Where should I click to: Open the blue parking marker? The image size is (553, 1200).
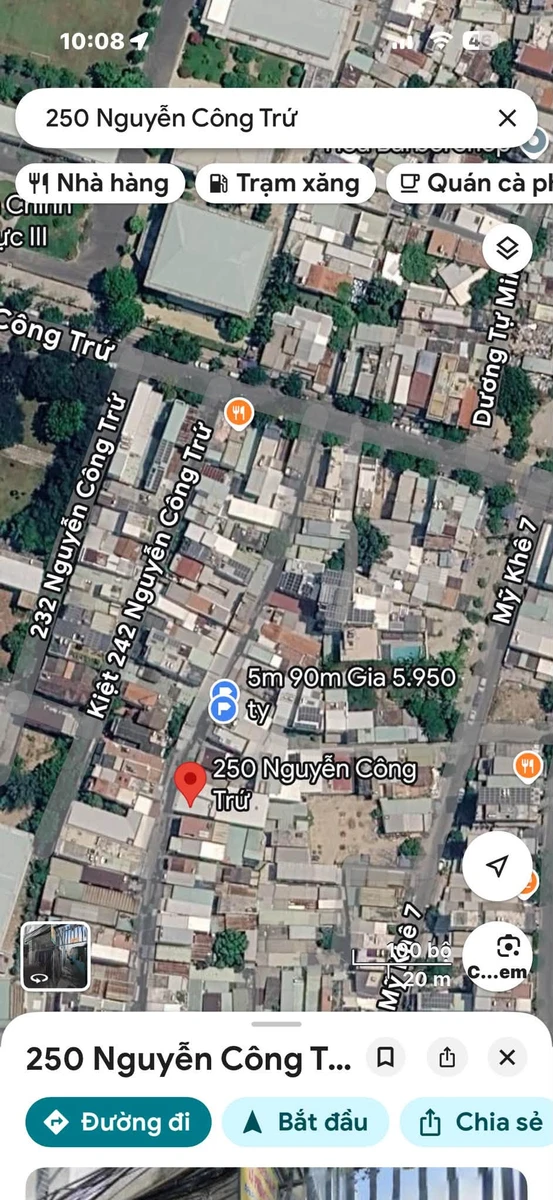point(225,702)
